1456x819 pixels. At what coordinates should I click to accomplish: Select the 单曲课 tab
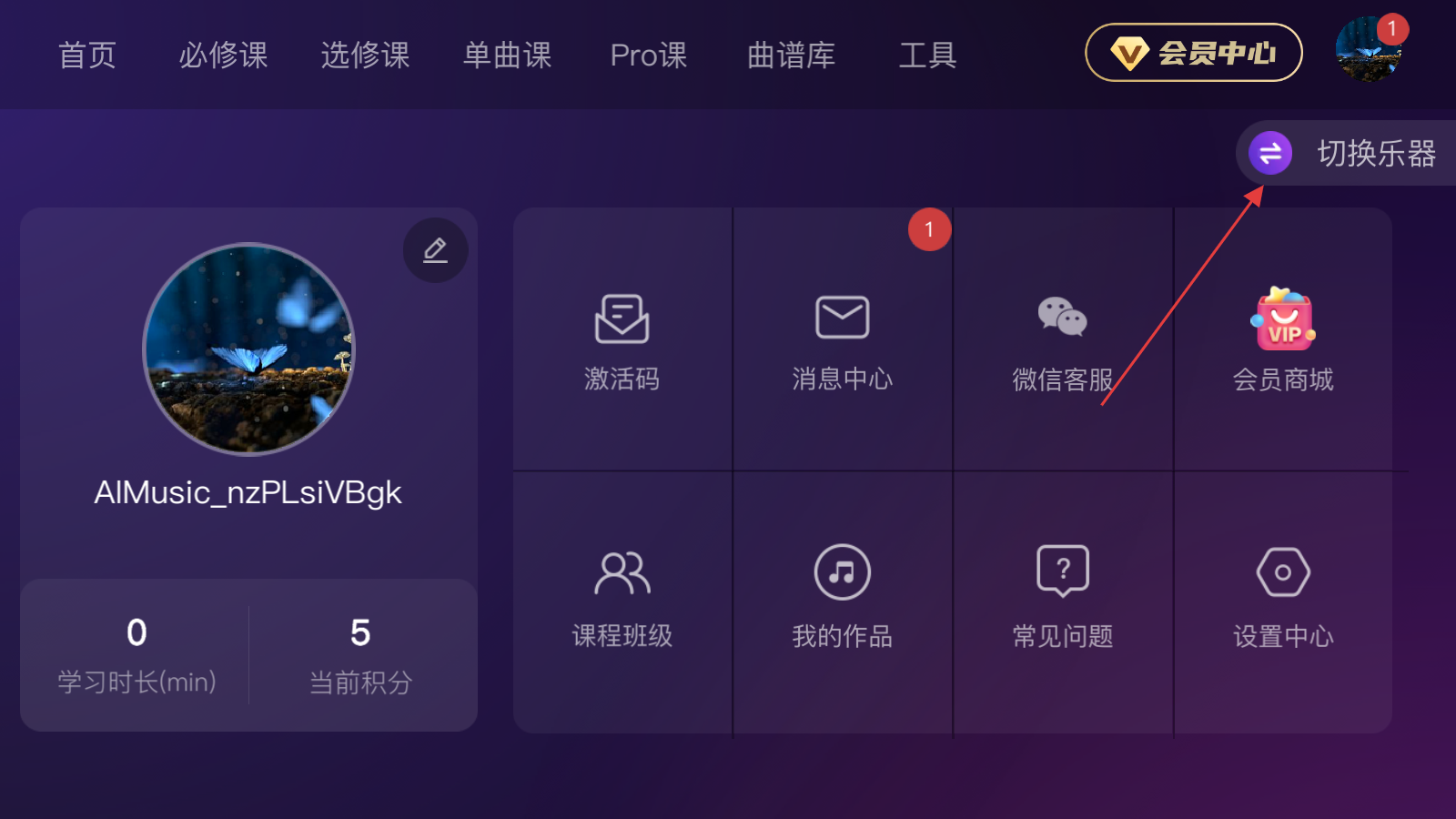[507, 56]
